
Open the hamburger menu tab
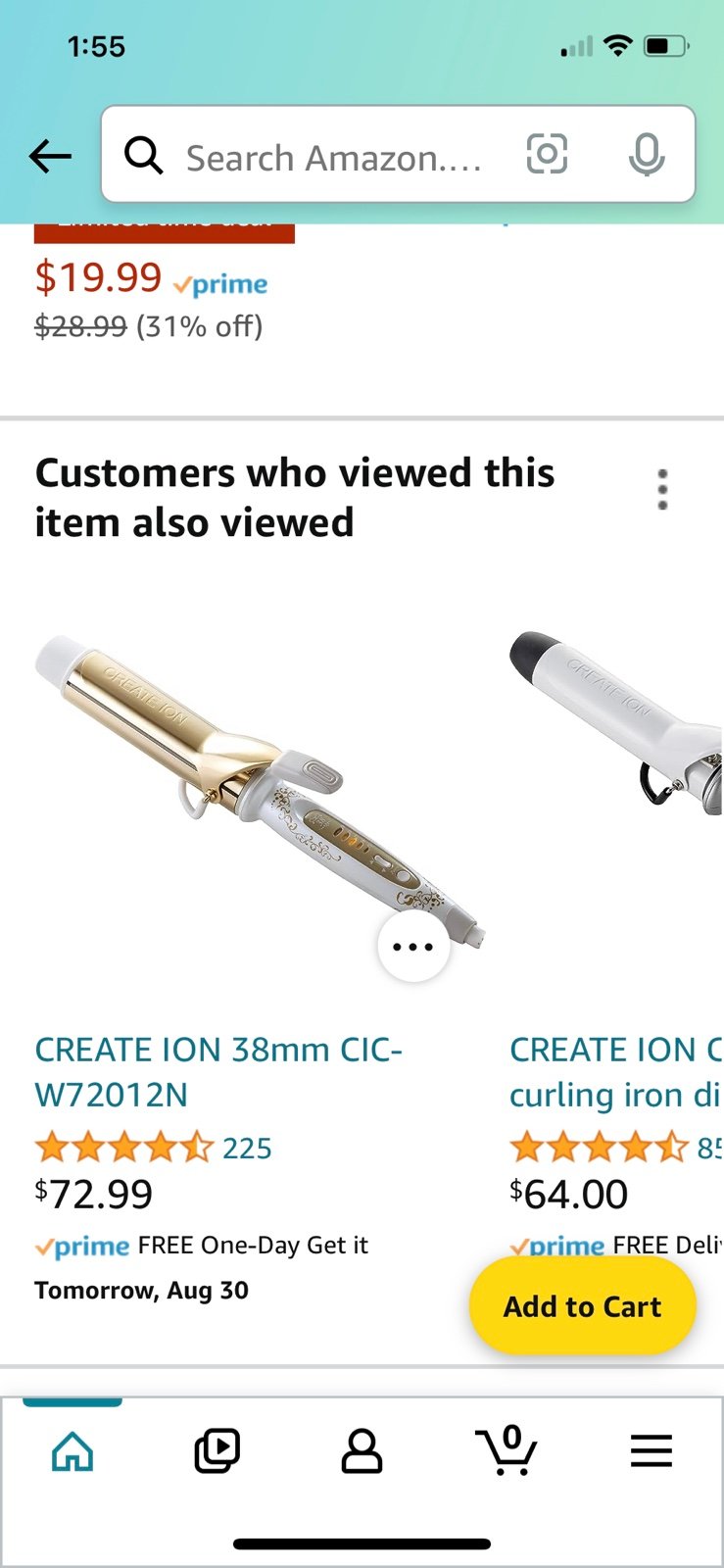pos(652,1450)
